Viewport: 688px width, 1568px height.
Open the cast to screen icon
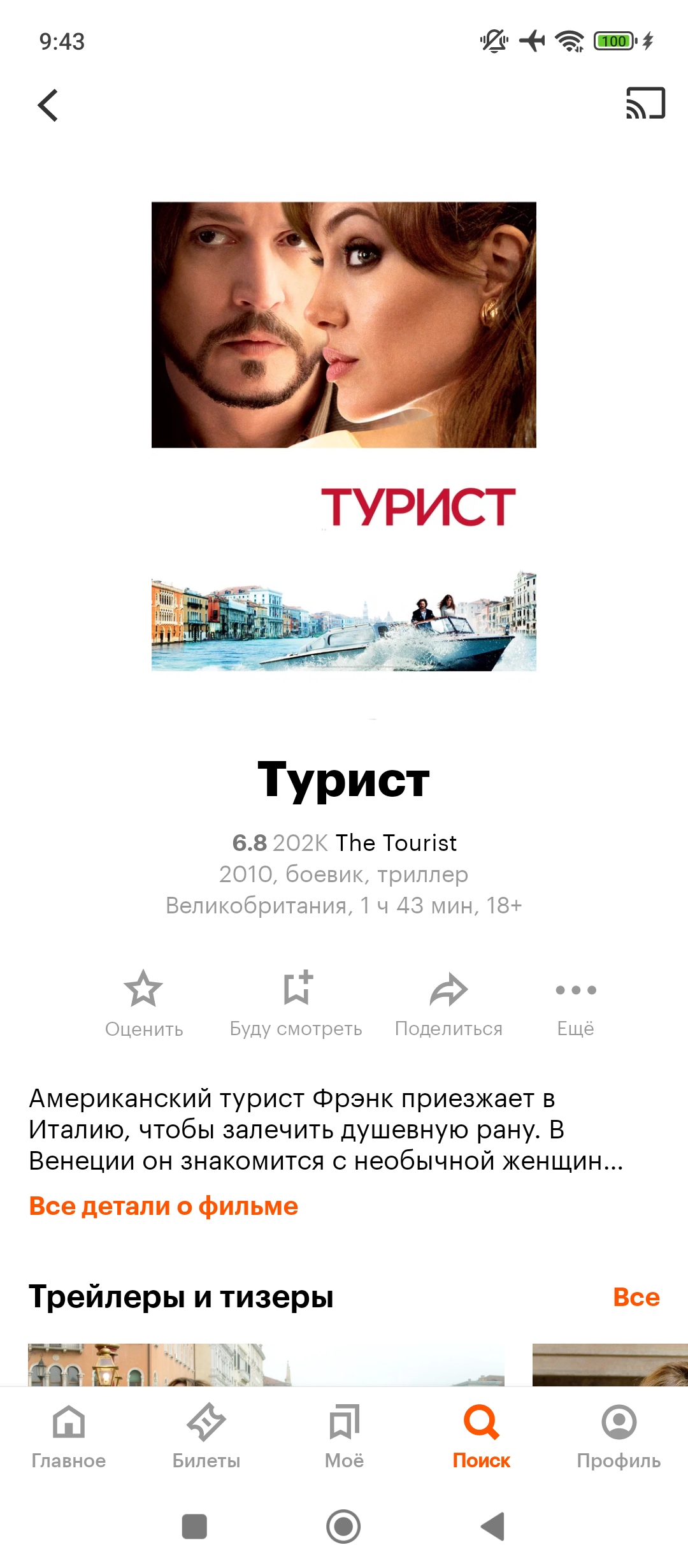point(645,103)
